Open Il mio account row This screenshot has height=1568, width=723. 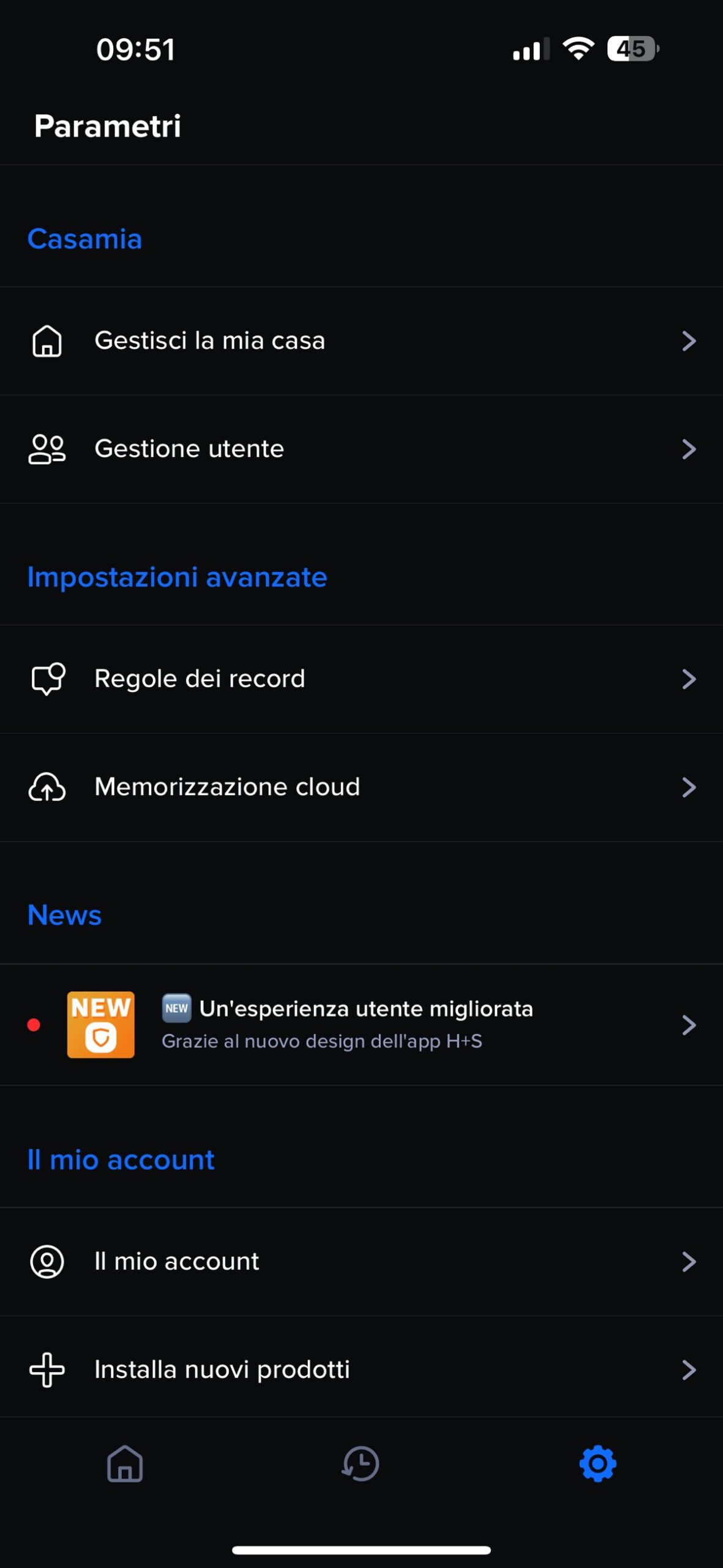click(x=361, y=1262)
